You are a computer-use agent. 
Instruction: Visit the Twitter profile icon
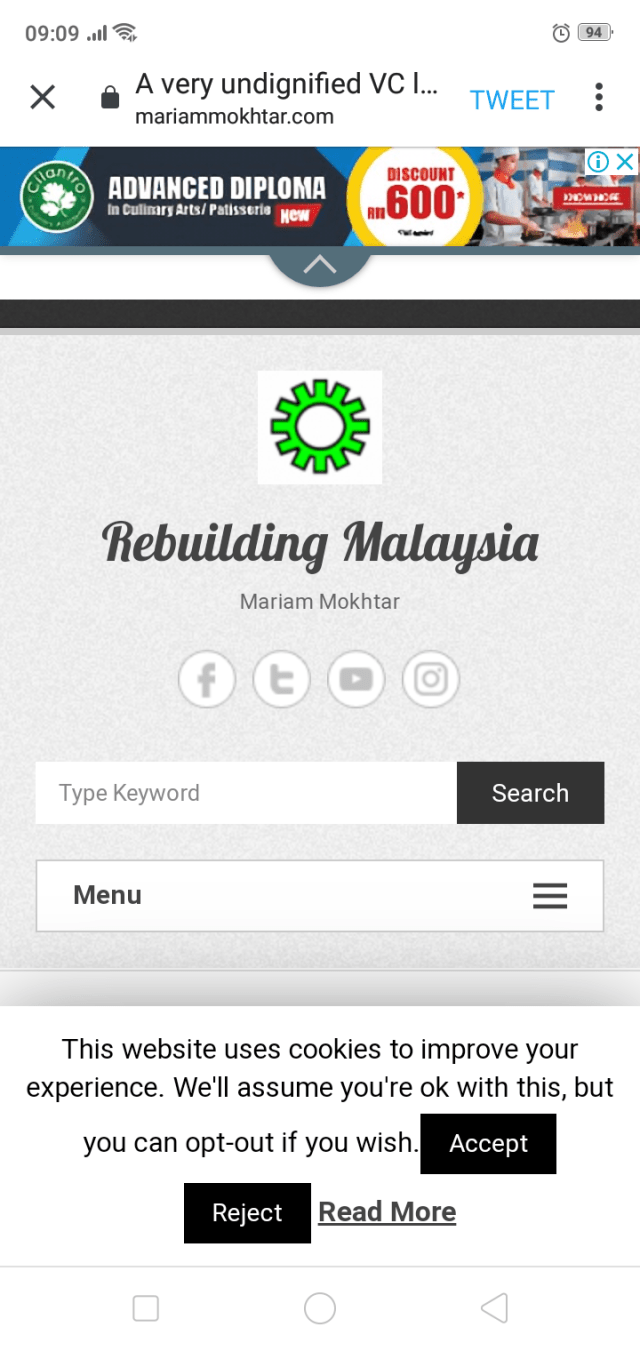tap(282, 680)
